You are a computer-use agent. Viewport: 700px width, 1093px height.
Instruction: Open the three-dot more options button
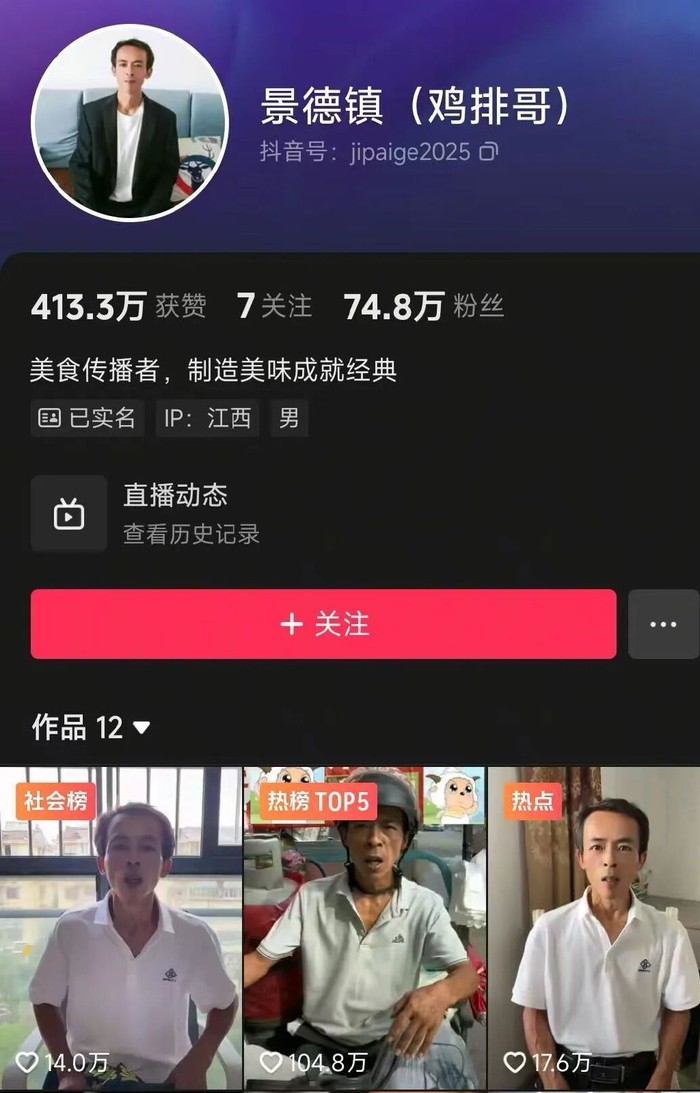pos(662,624)
